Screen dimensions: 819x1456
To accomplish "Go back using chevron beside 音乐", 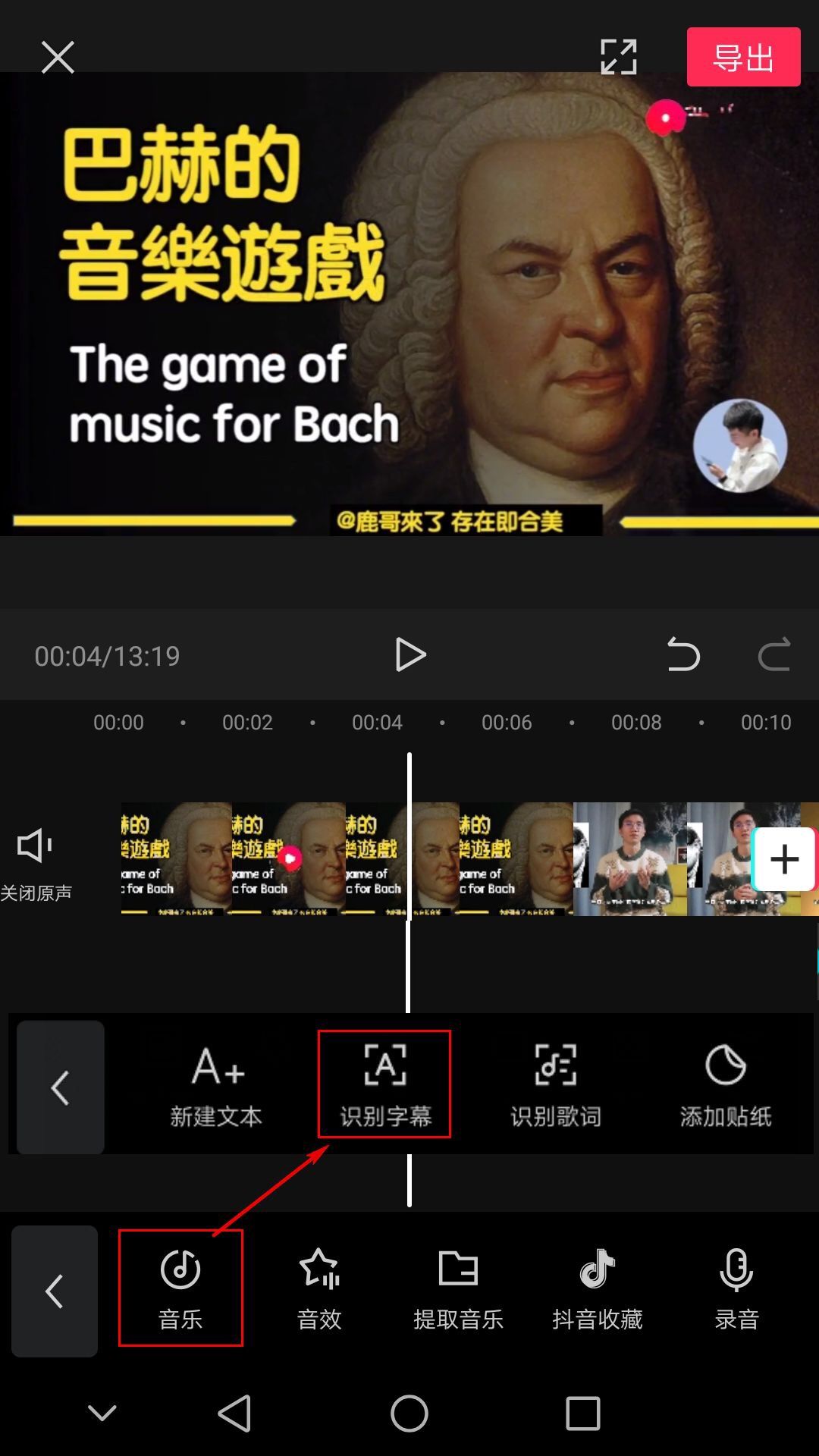I will (55, 1291).
